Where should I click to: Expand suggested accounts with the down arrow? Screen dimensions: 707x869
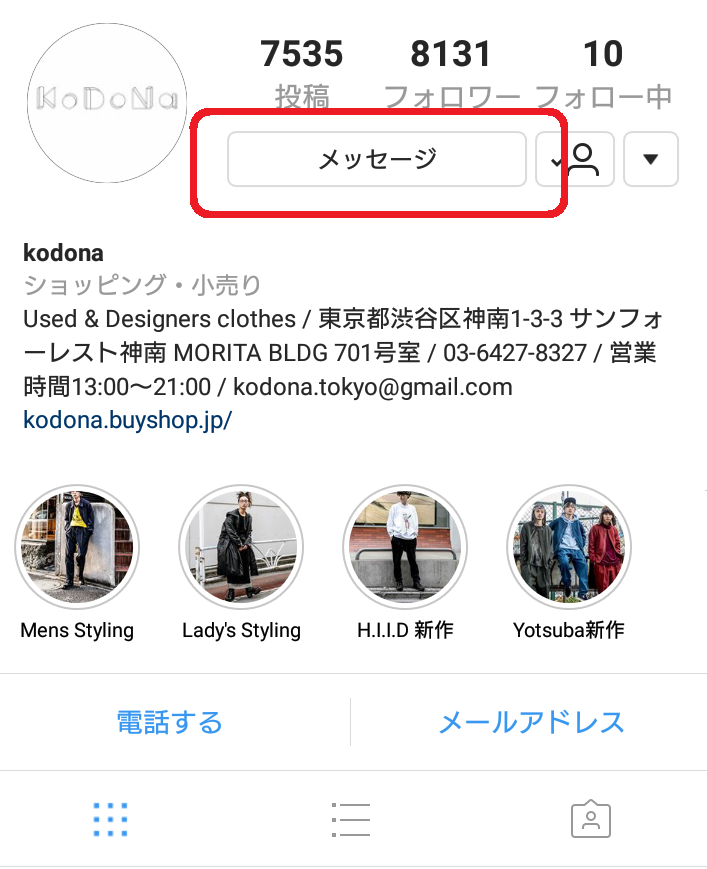650,160
